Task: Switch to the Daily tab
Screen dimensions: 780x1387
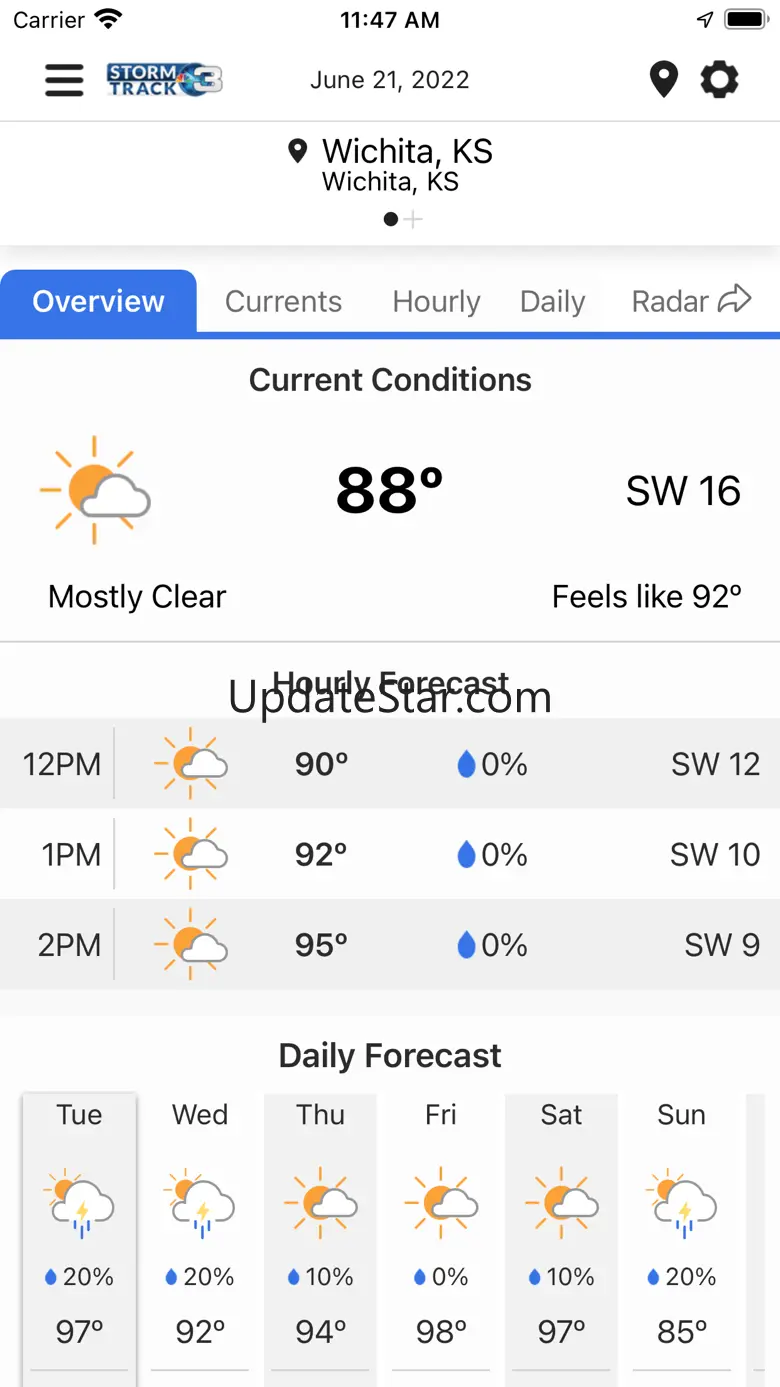Action: 552,302
